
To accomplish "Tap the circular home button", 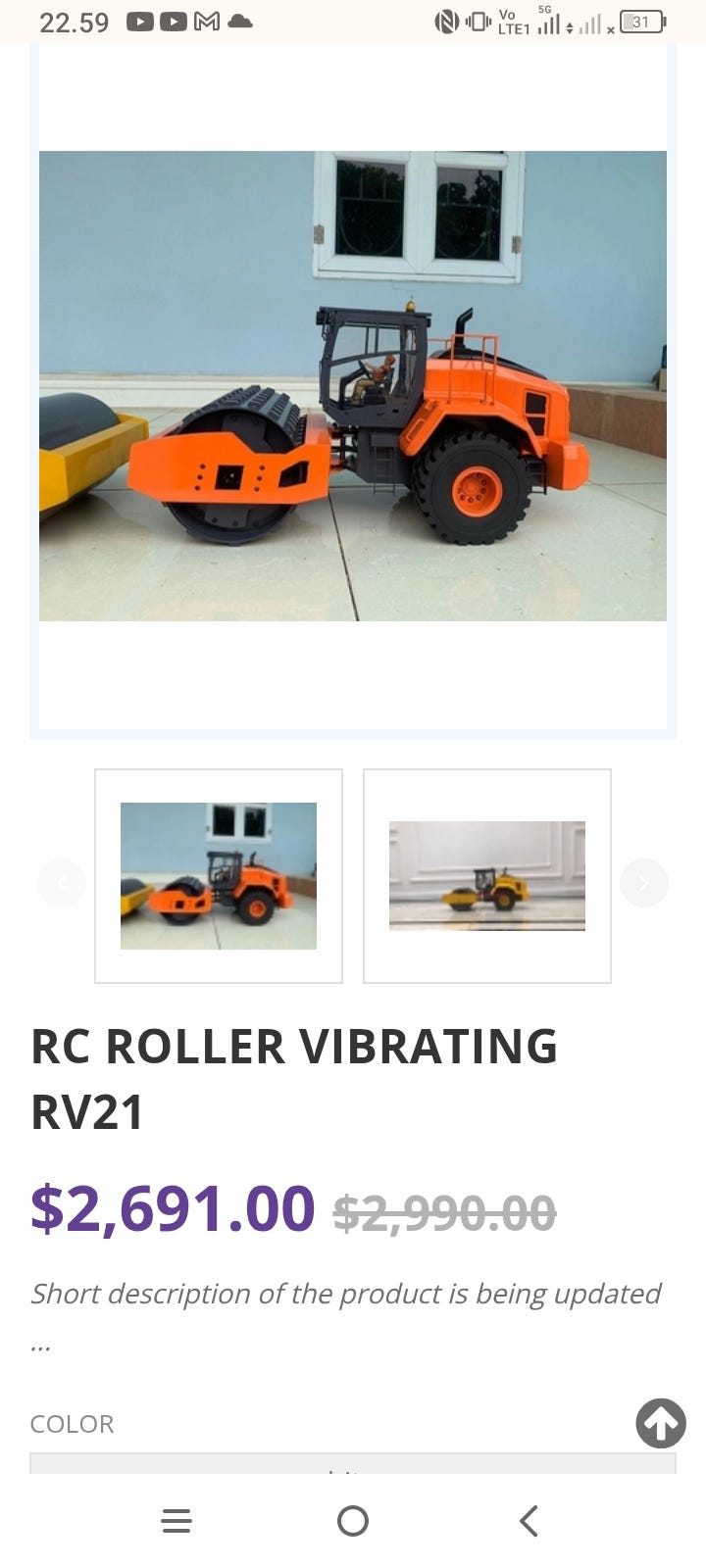I will pos(352,1521).
